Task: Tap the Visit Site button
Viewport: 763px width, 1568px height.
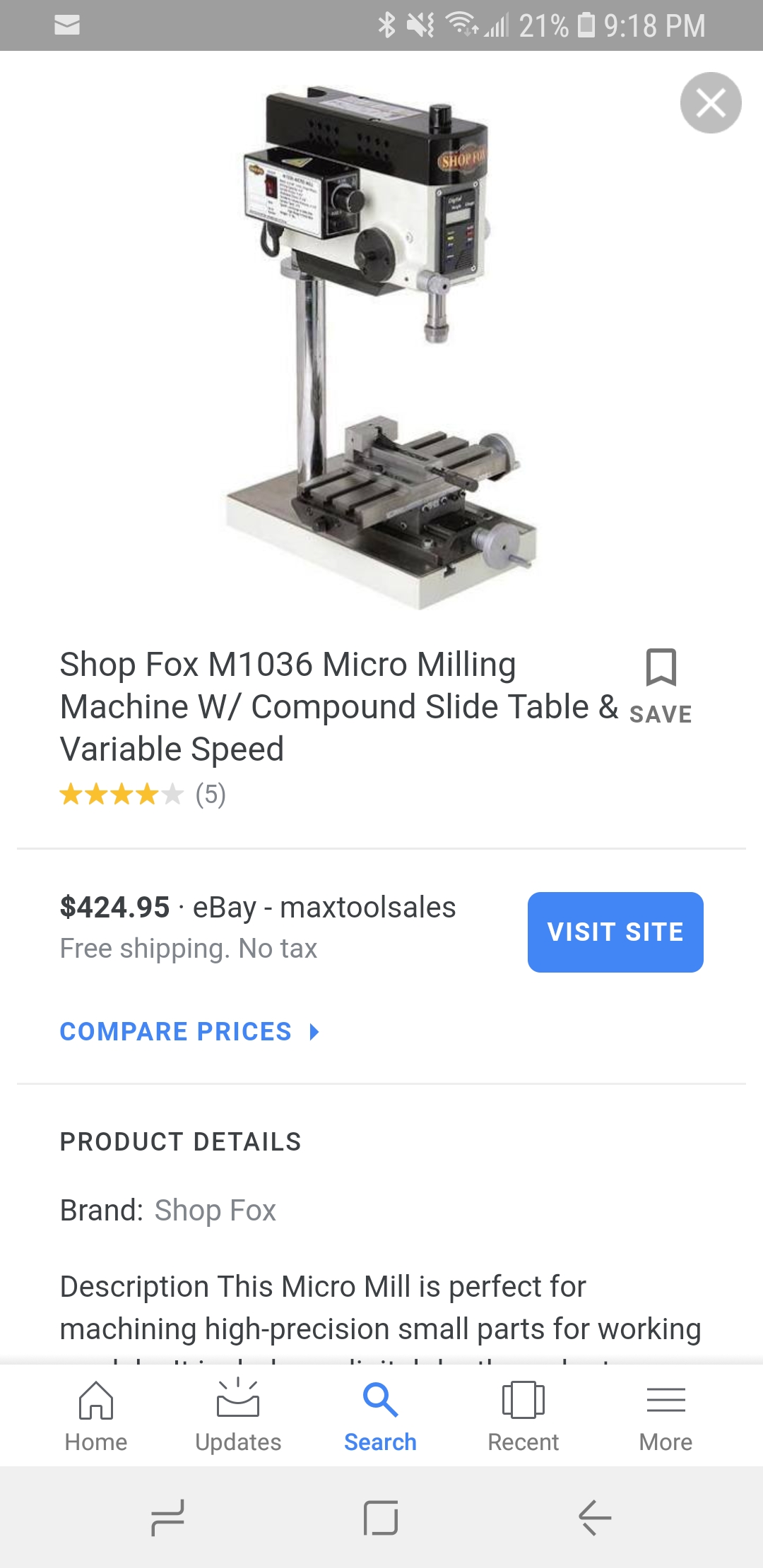Action: [x=615, y=932]
